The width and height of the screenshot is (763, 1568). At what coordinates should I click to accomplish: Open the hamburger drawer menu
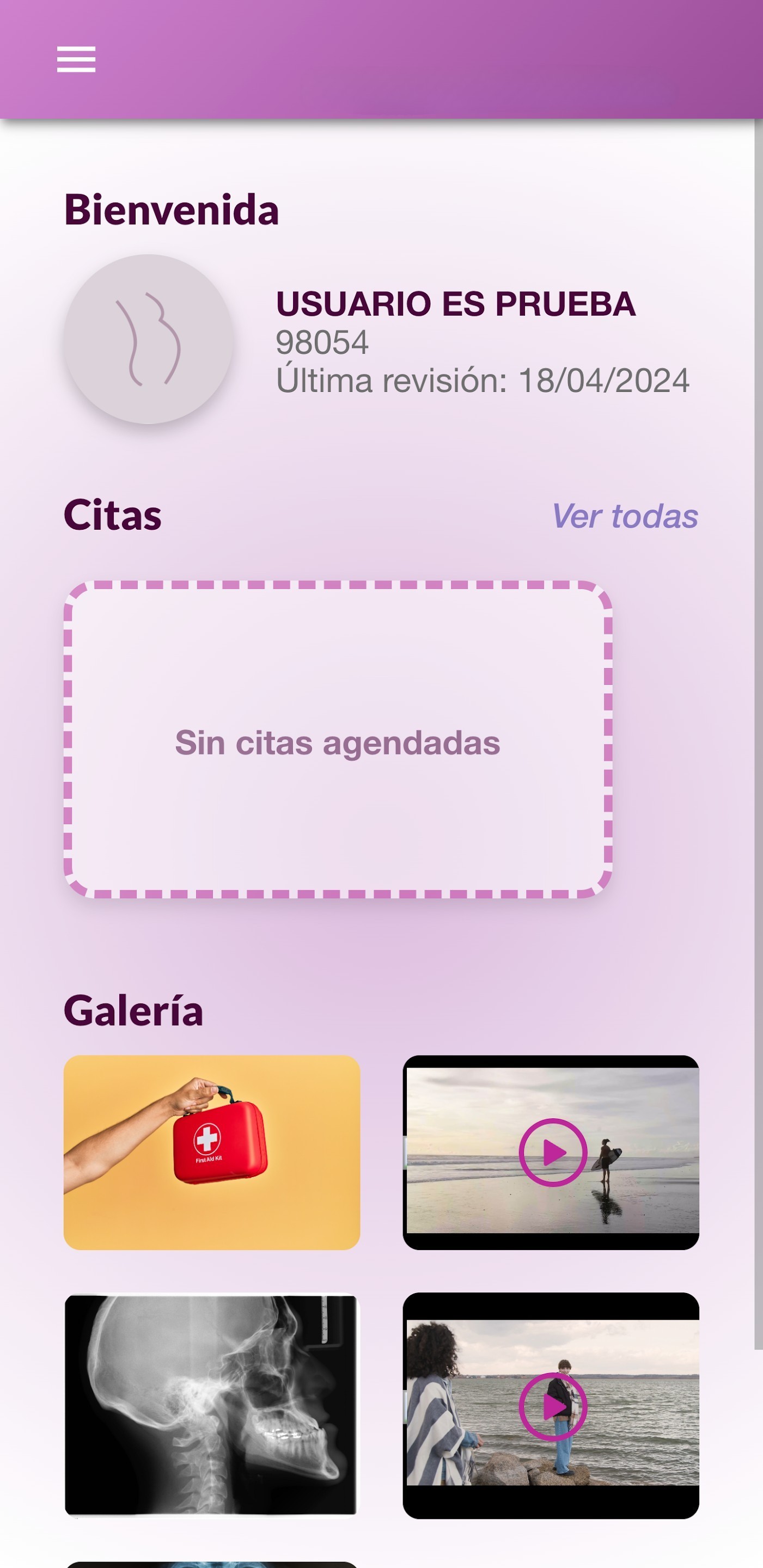(x=76, y=59)
